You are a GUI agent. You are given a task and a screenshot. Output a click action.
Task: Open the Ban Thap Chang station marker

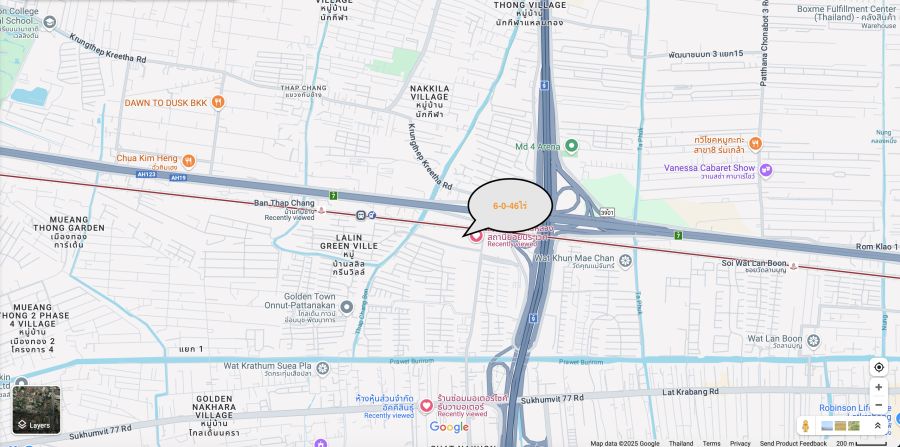[361, 215]
